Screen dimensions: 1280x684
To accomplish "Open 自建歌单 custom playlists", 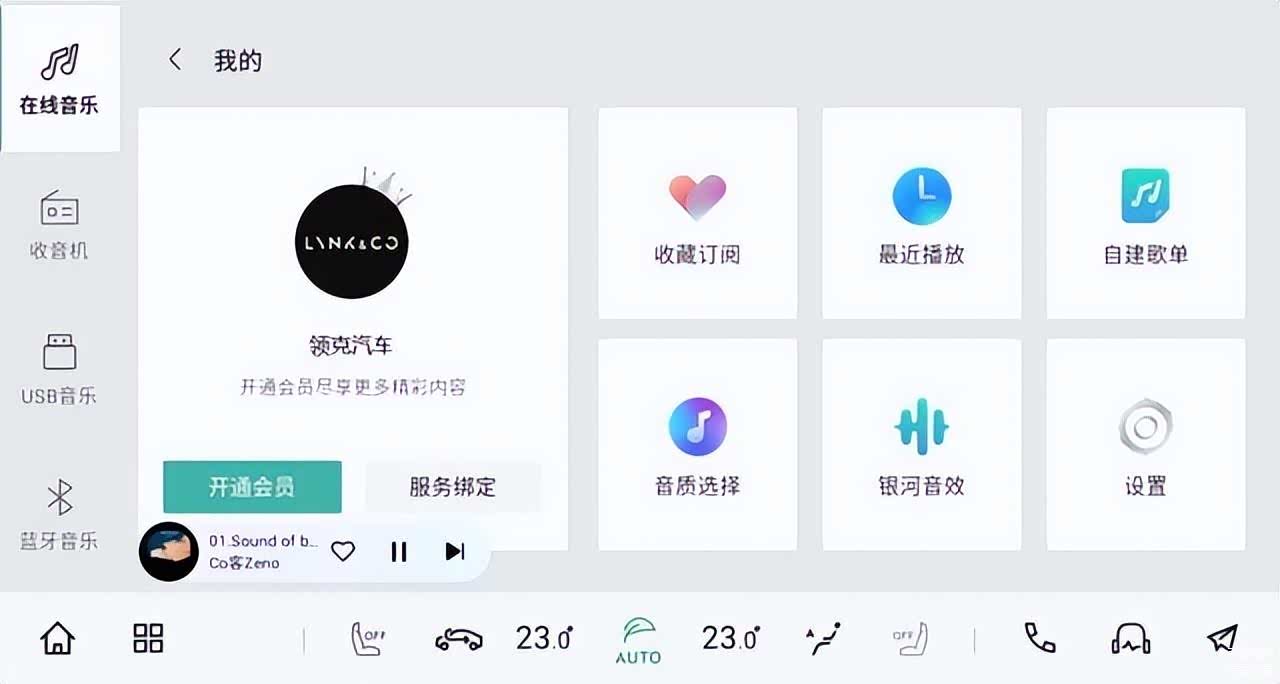I will (x=1145, y=213).
